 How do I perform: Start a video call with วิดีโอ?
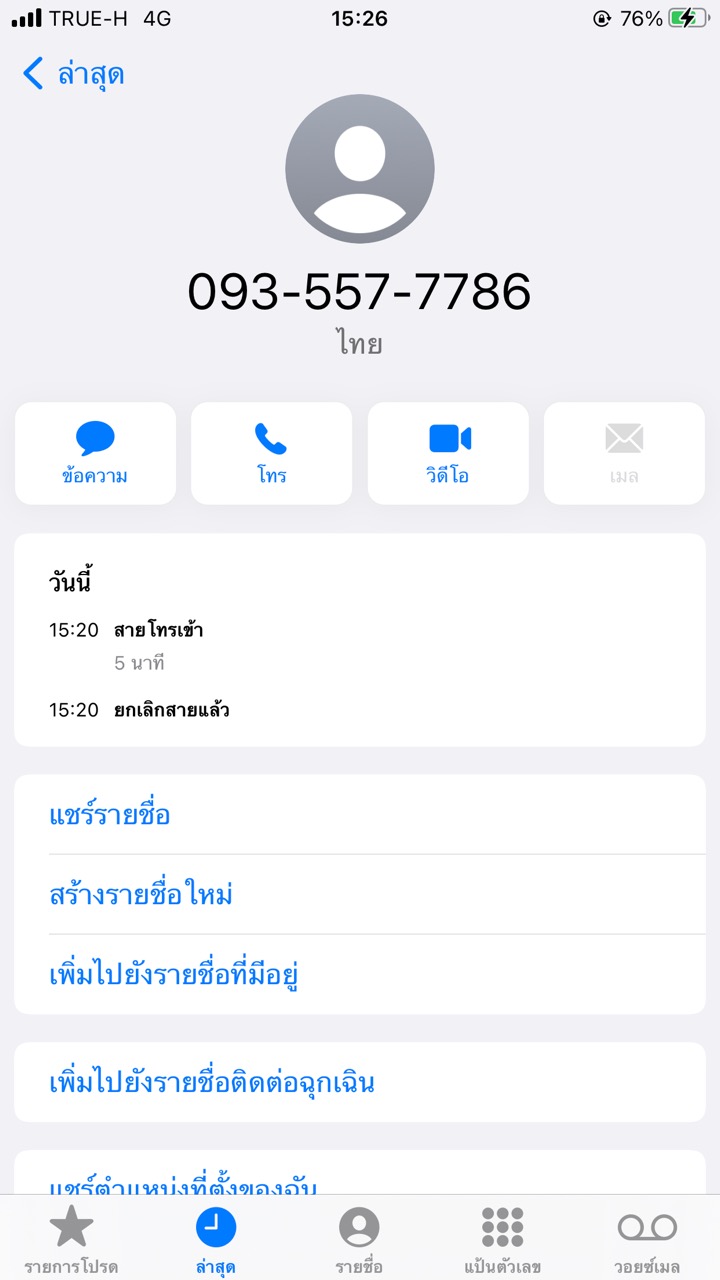(x=448, y=453)
